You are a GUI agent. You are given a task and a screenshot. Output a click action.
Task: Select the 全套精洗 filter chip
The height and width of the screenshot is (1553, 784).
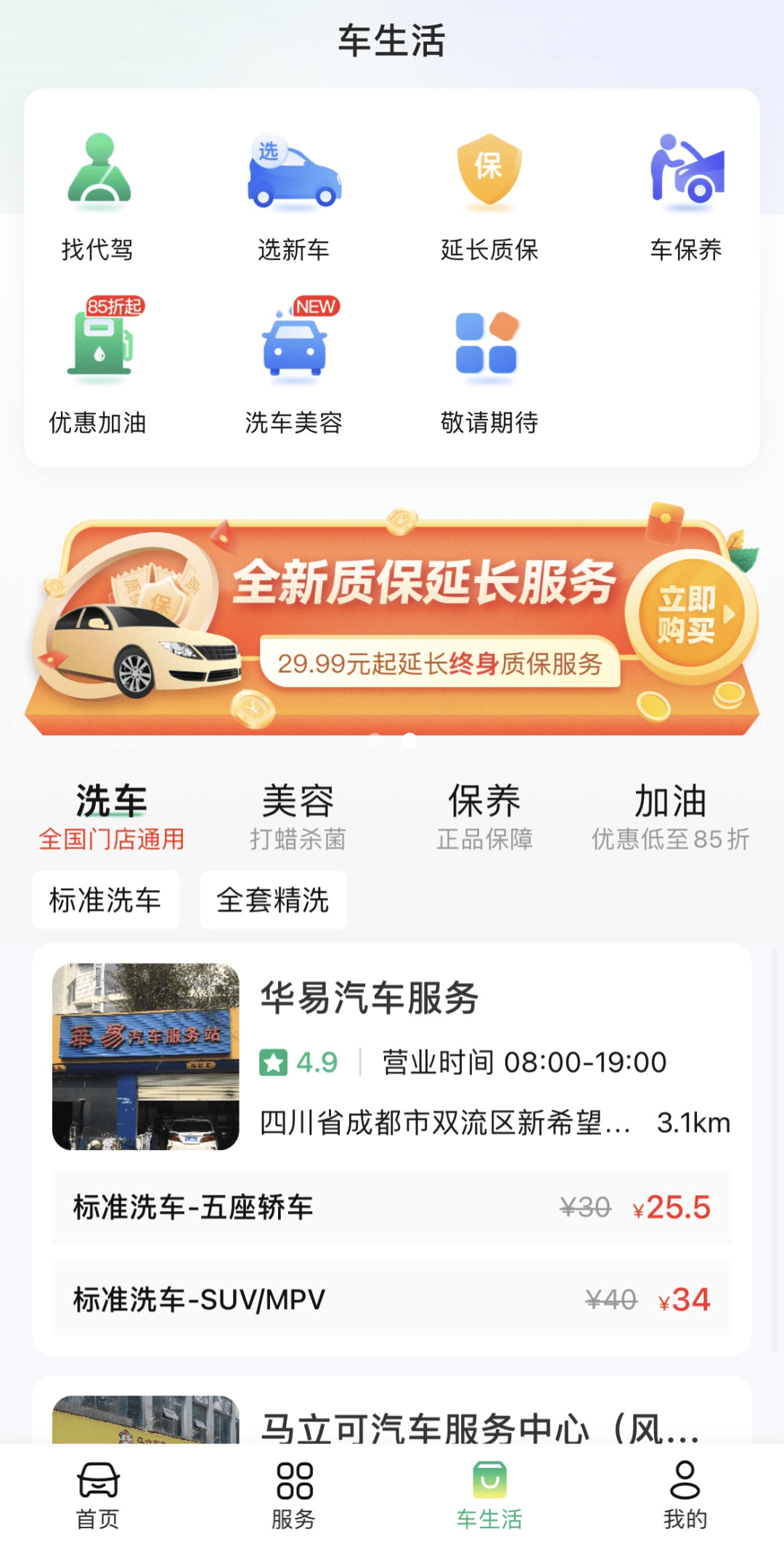(x=273, y=900)
